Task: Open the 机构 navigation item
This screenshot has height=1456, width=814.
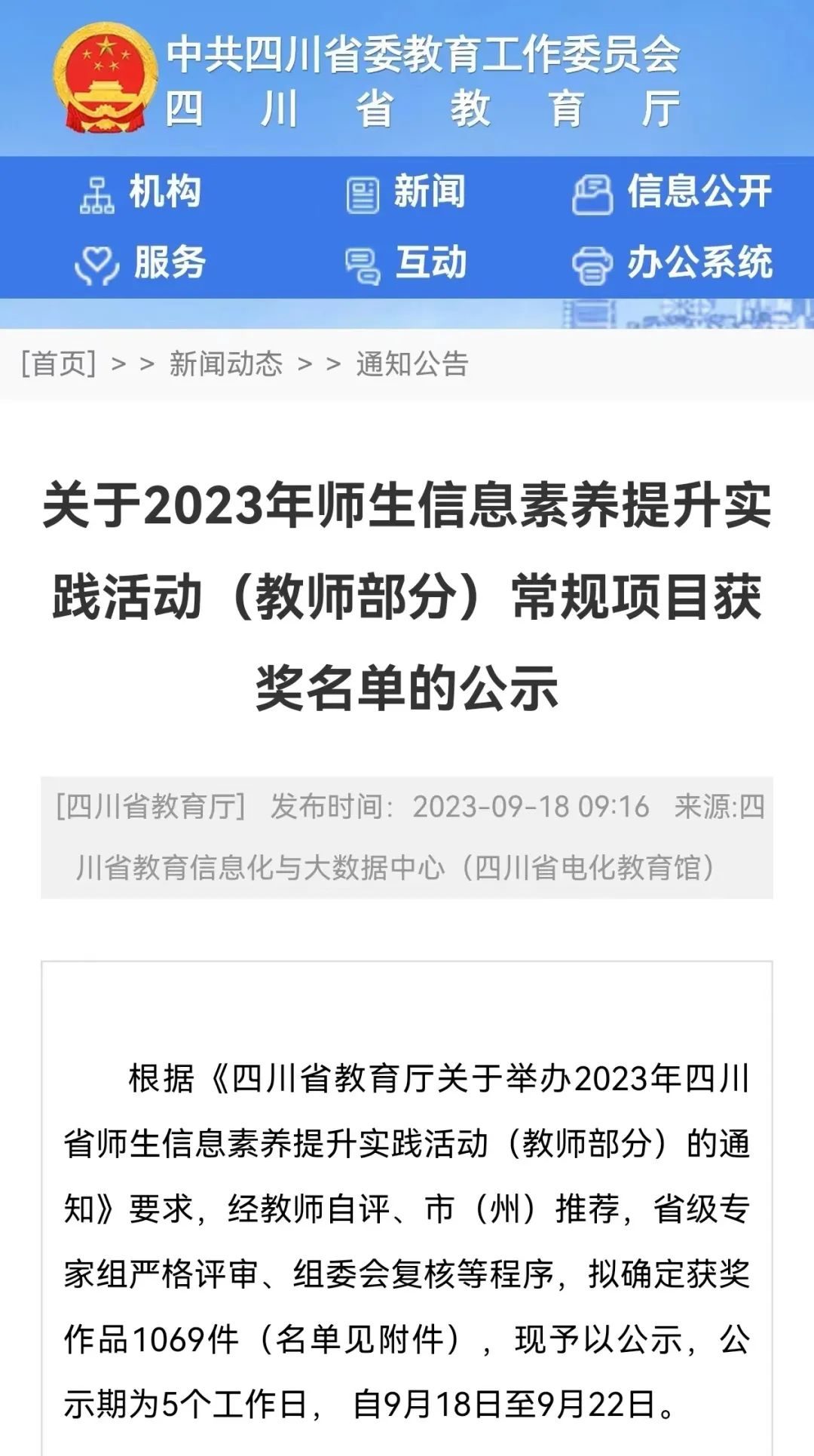Action: [x=142, y=192]
